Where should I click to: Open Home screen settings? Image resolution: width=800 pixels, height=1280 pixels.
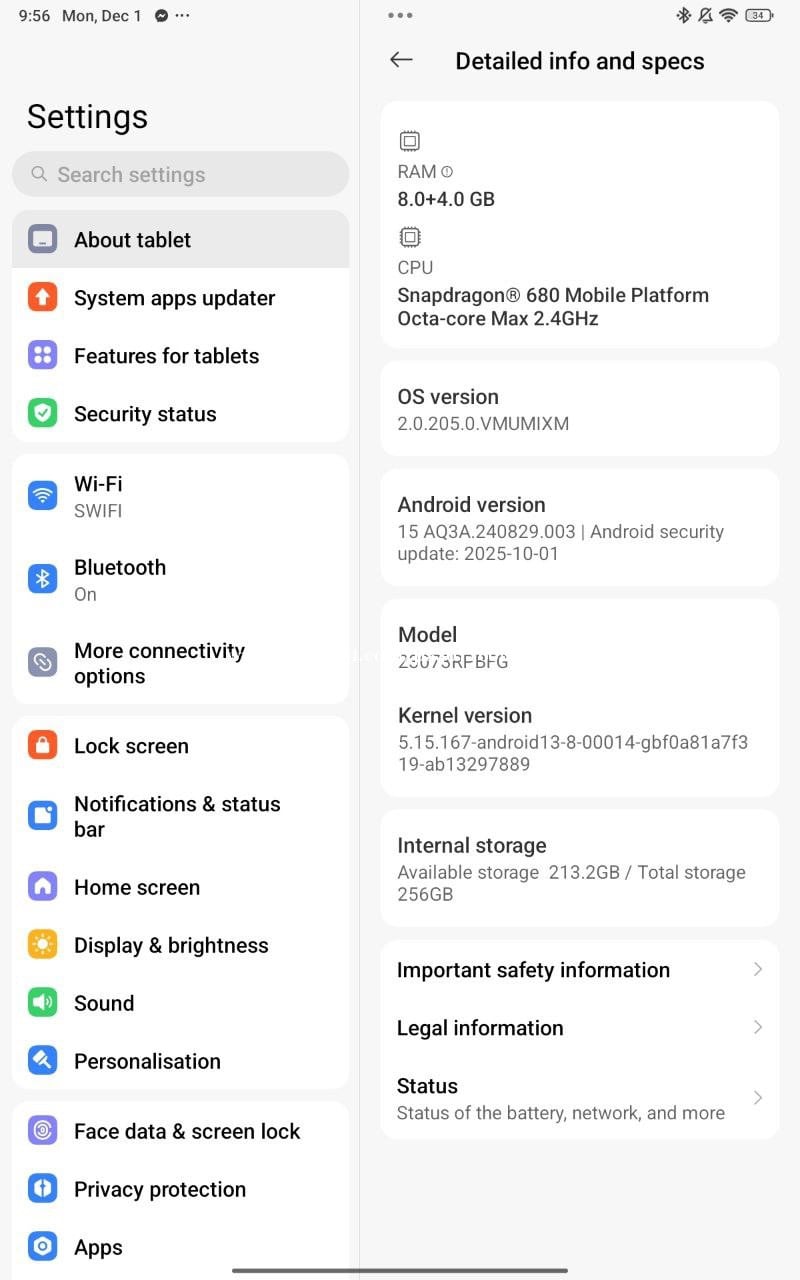click(x=180, y=888)
